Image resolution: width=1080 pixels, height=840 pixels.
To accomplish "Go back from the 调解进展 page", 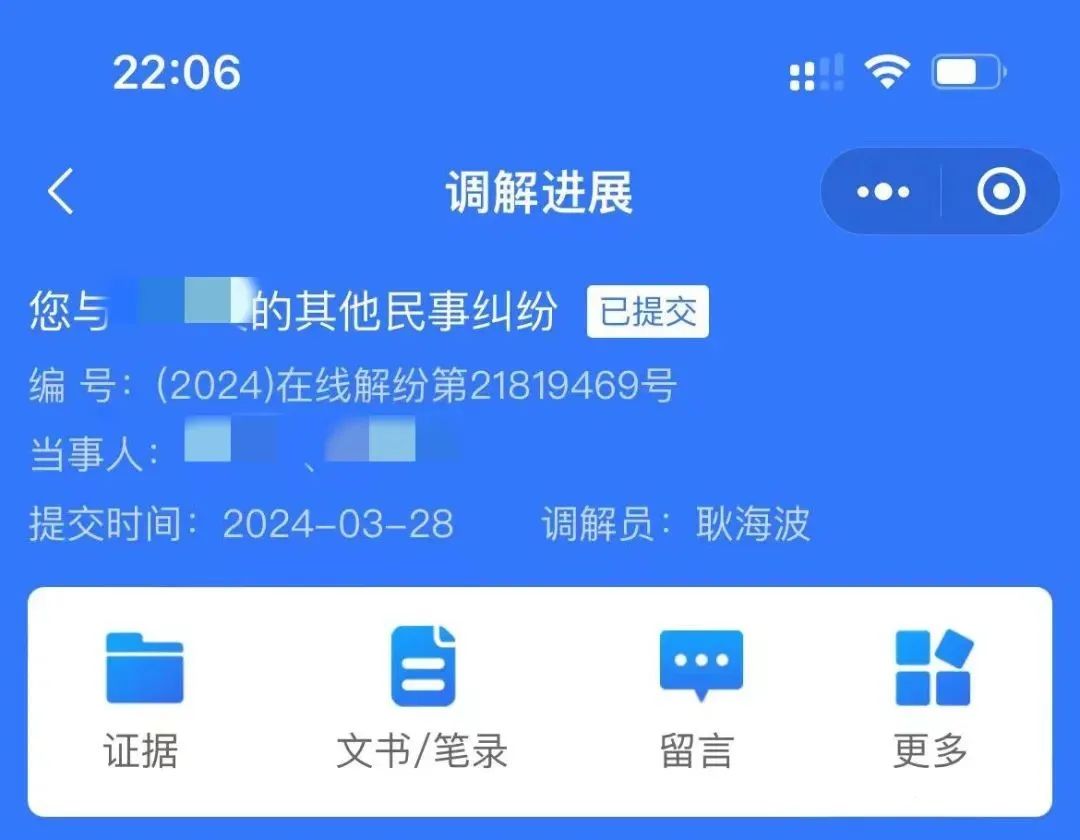I will coord(61,191).
